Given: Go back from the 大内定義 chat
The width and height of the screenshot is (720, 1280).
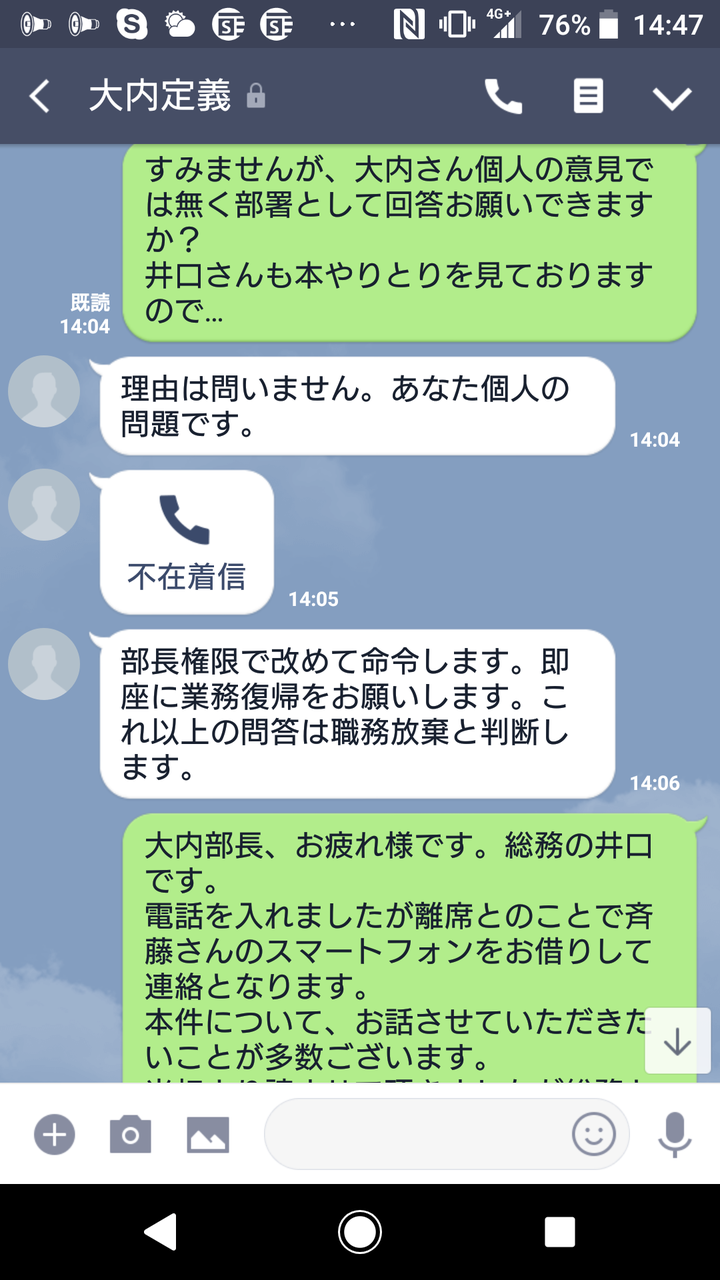Looking at the screenshot, I should click(x=39, y=97).
